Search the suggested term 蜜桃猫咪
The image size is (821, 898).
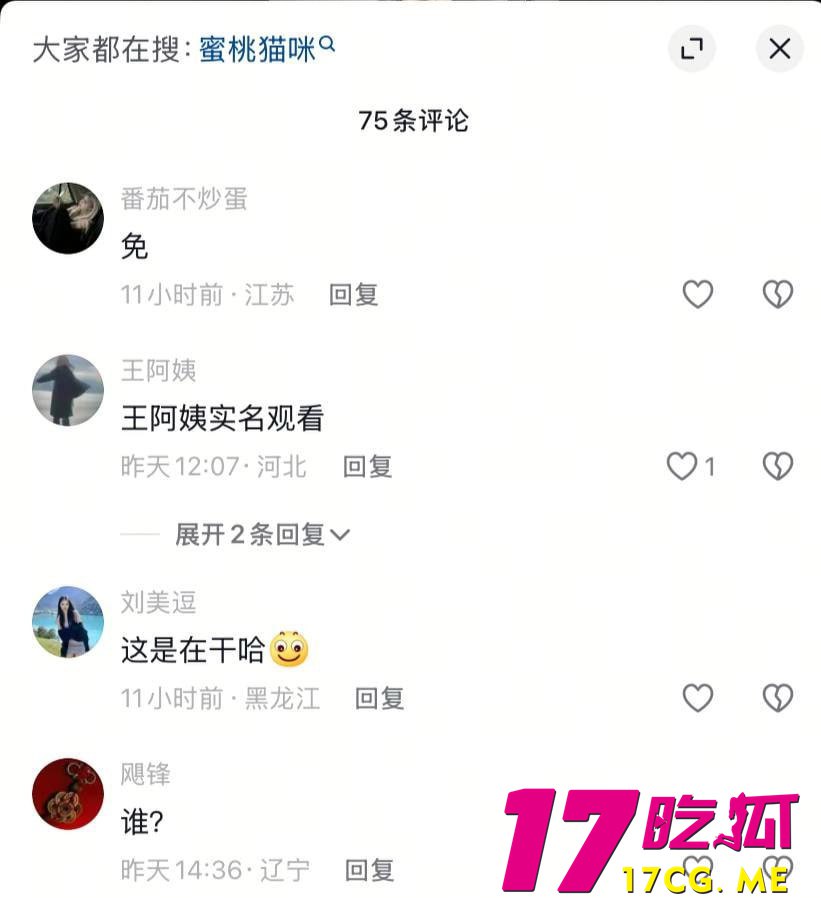266,48
